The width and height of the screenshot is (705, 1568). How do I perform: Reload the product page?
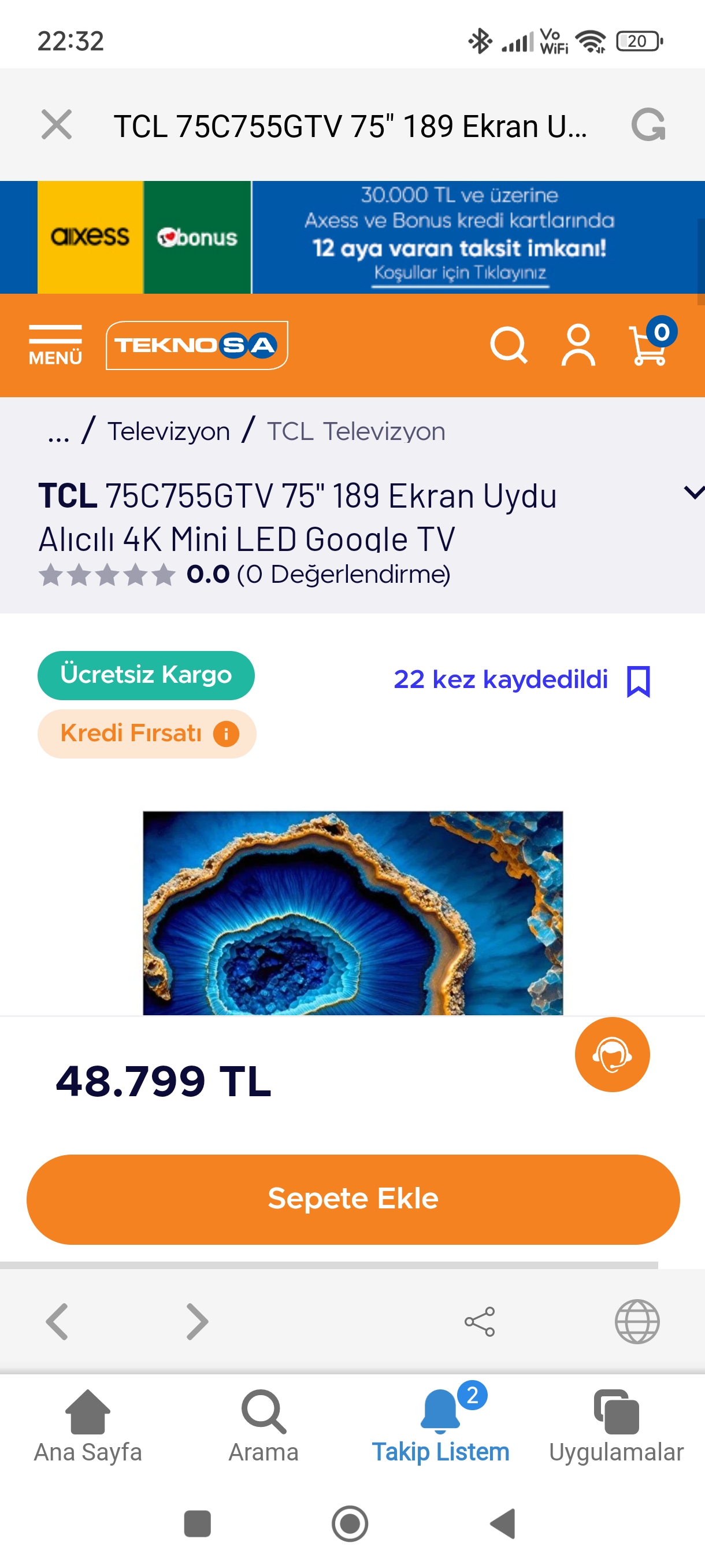648,125
